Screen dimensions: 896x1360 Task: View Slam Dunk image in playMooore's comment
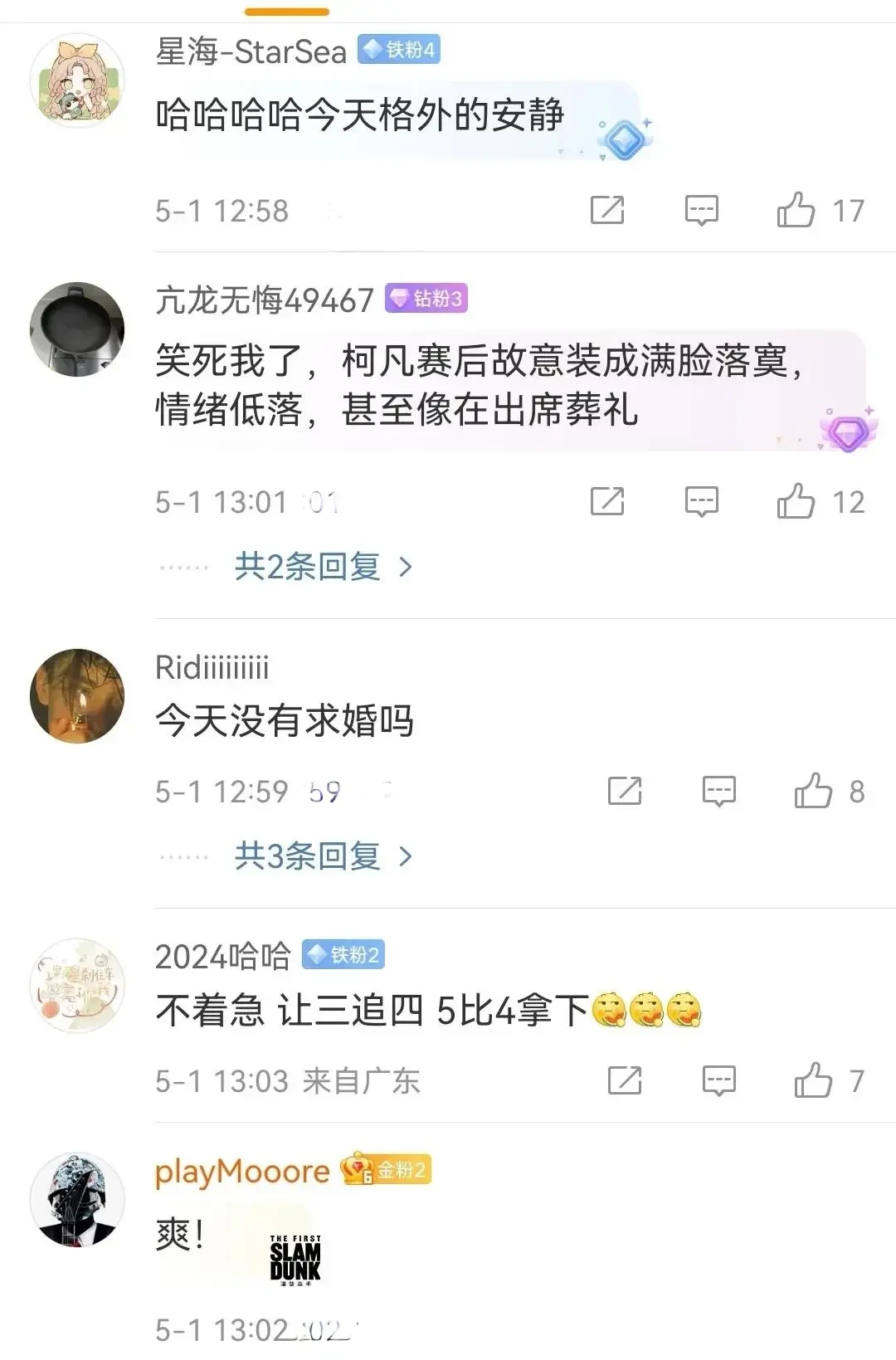[295, 1260]
